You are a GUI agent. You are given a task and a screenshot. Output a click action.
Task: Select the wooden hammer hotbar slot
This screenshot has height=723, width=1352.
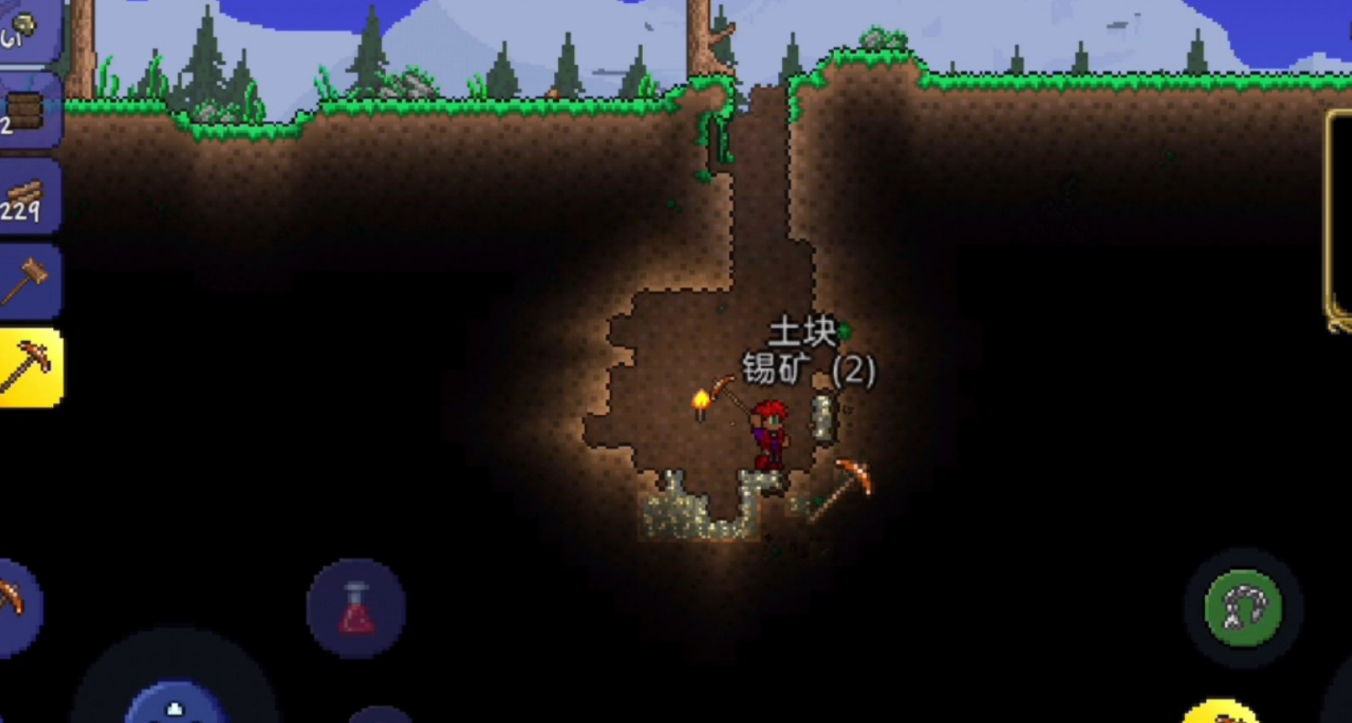coord(26,282)
